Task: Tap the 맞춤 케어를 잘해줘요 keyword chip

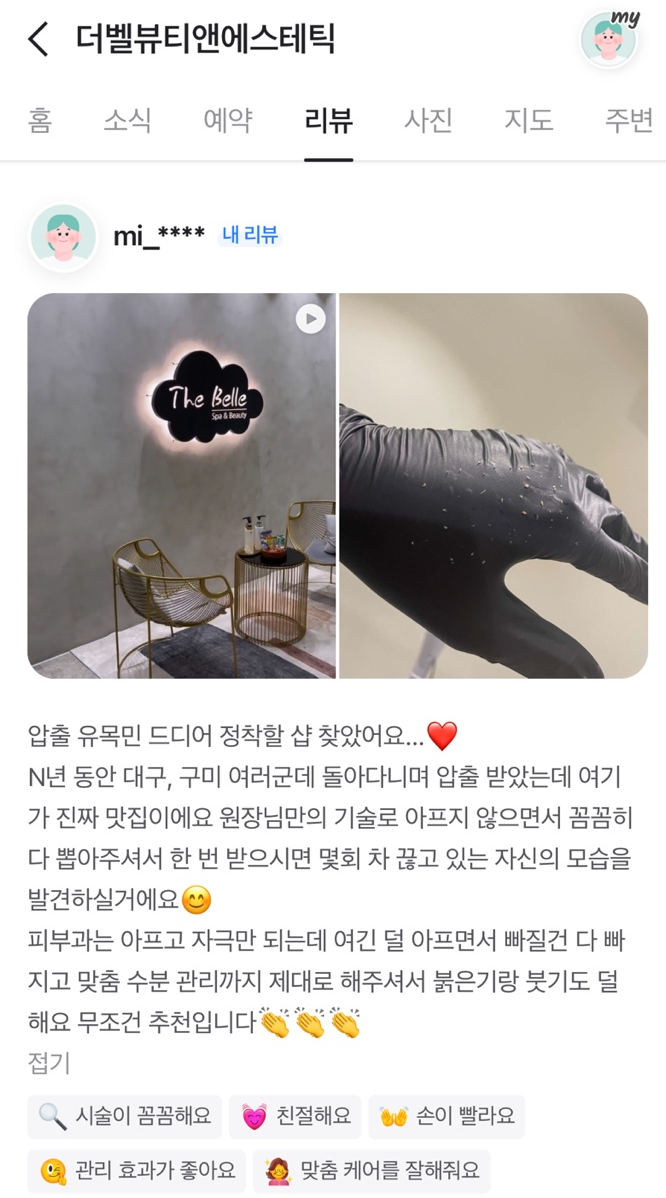Action: [371, 1170]
